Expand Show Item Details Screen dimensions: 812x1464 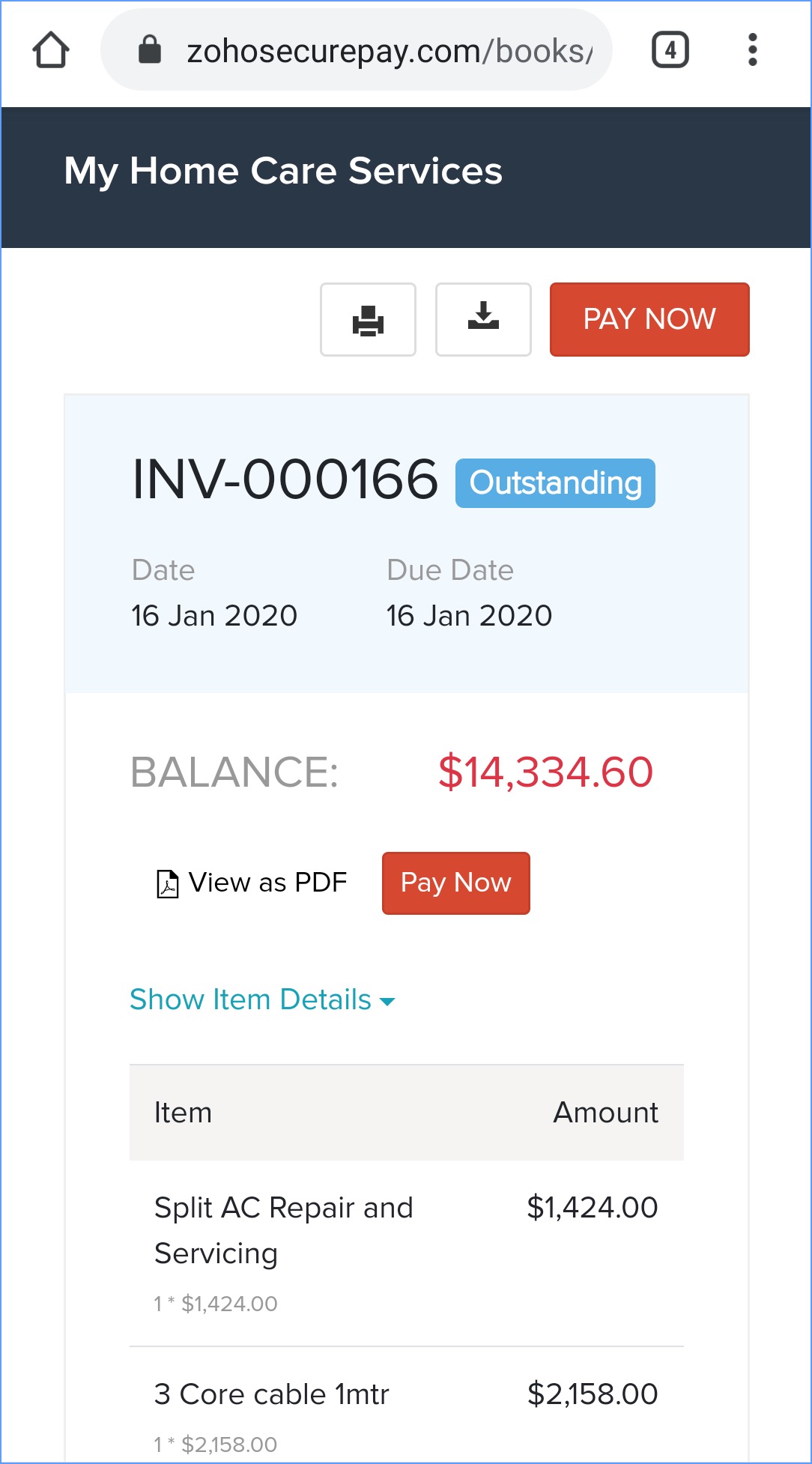pos(261,1000)
